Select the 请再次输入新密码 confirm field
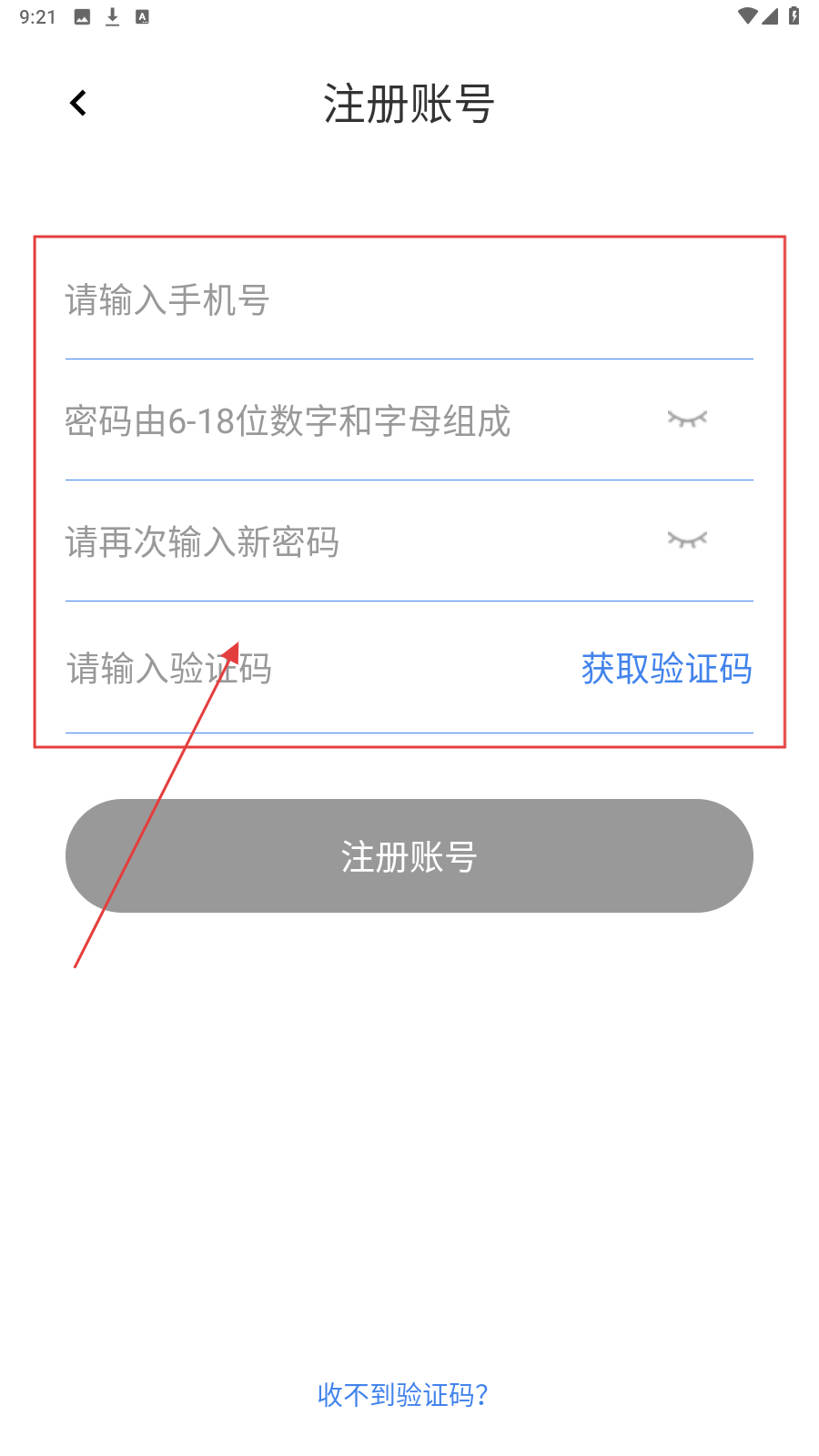This screenshot has width=819, height=1456. pos(346,542)
